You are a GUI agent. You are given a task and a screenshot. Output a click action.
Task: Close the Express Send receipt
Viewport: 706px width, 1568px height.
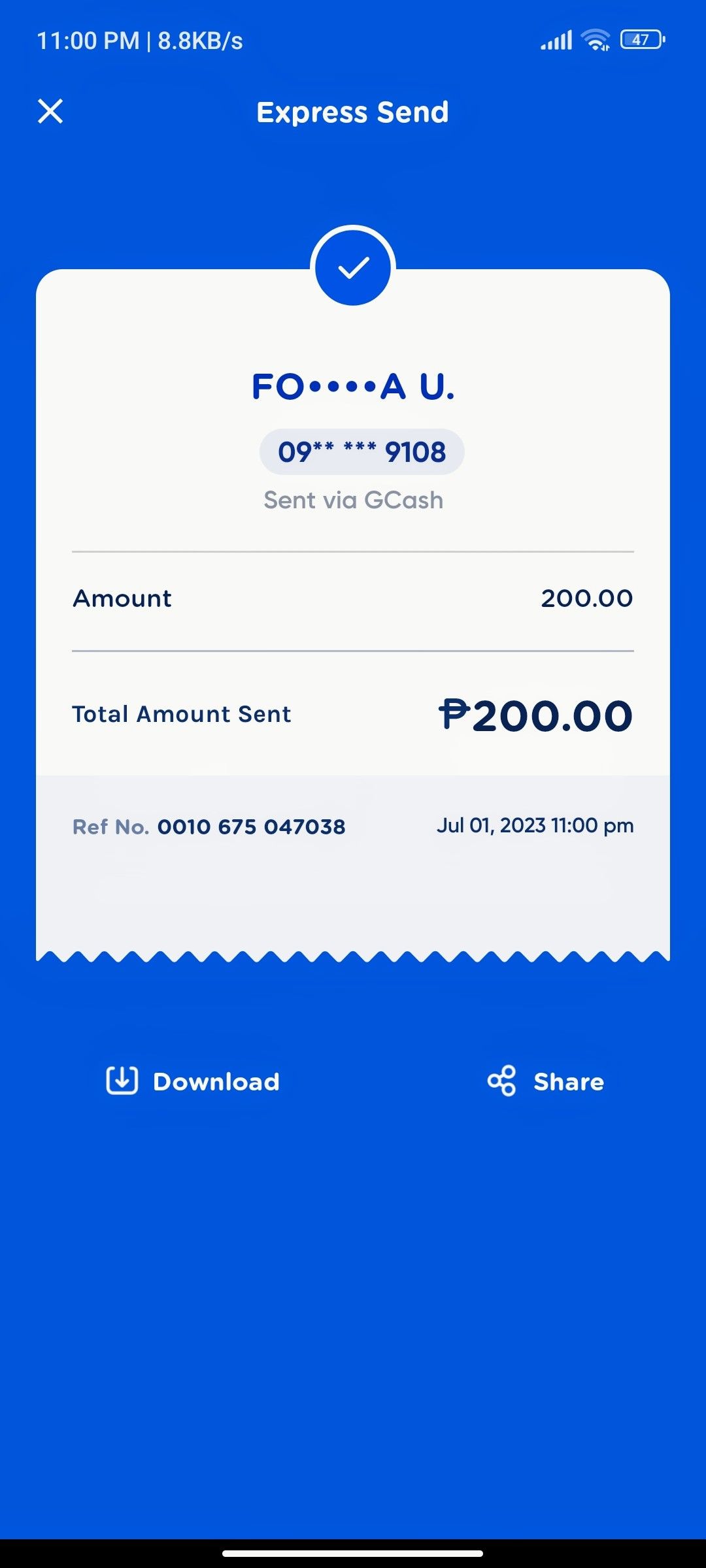(50, 111)
